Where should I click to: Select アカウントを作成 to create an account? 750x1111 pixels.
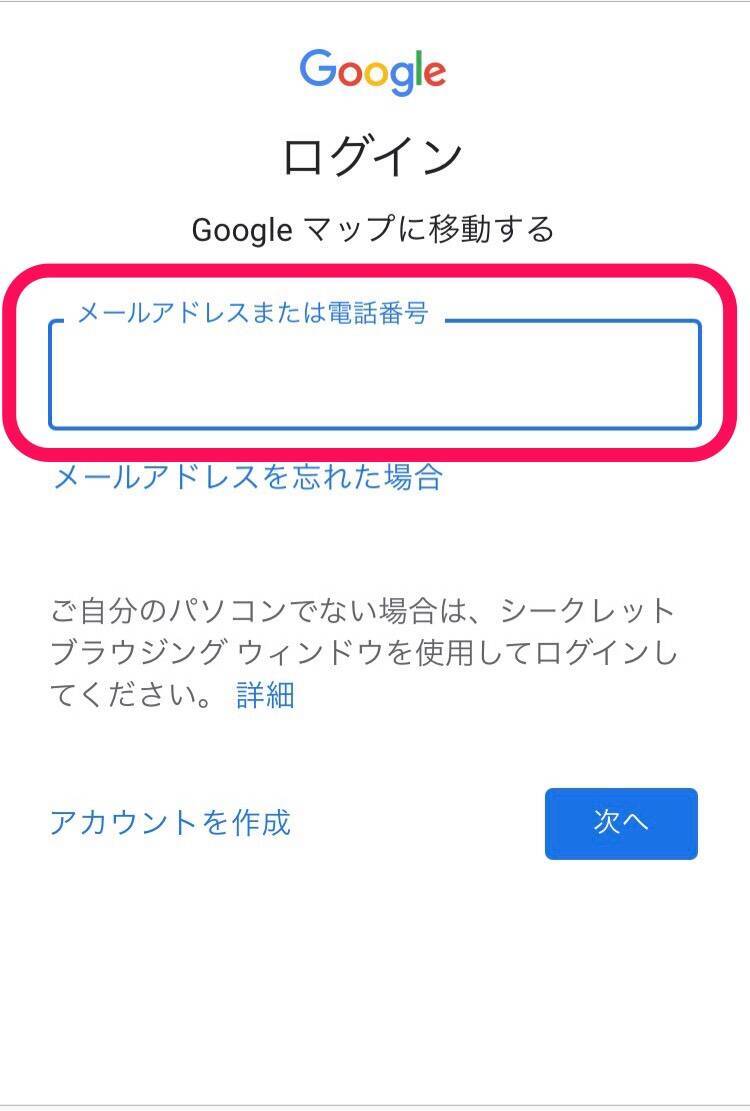click(x=170, y=822)
